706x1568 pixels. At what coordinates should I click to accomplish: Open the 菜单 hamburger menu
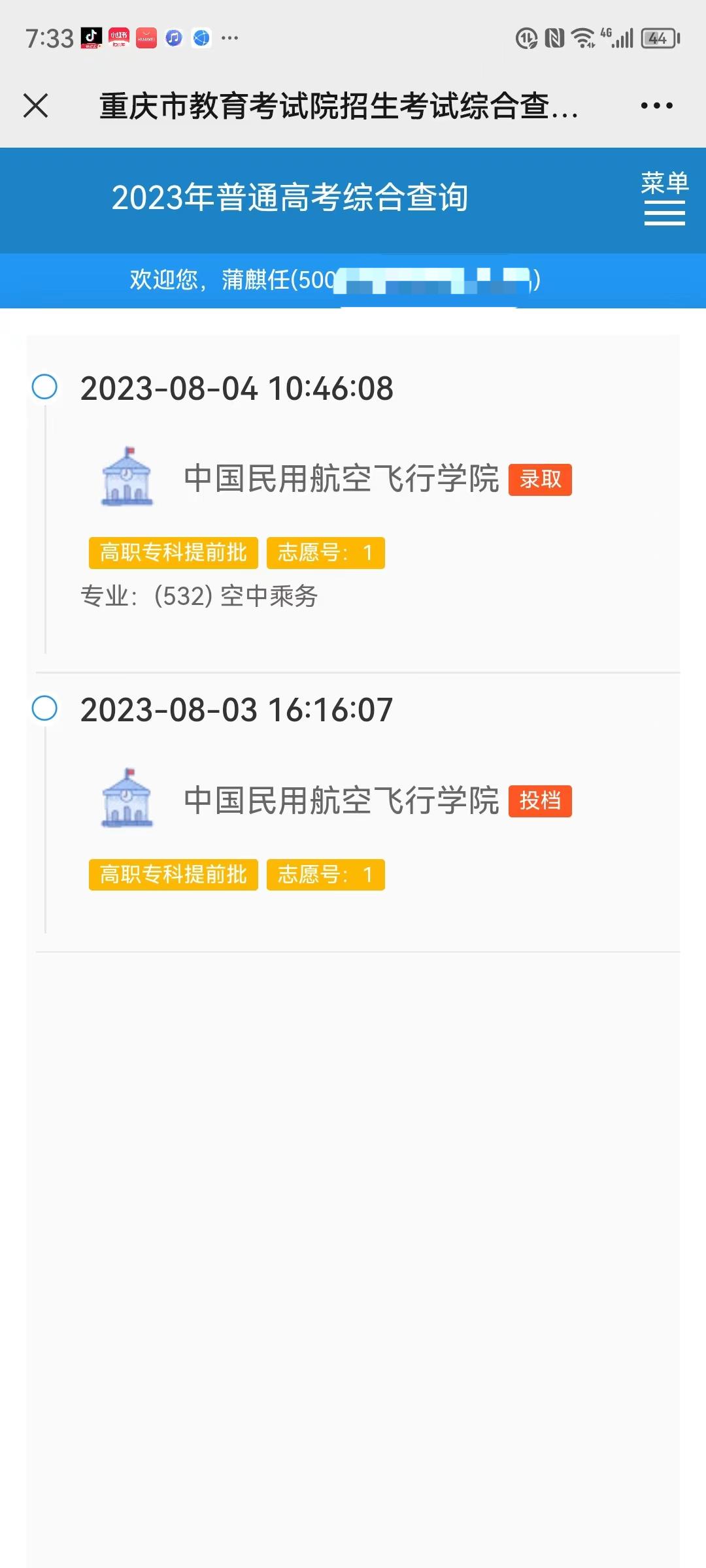(x=664, y=198)
